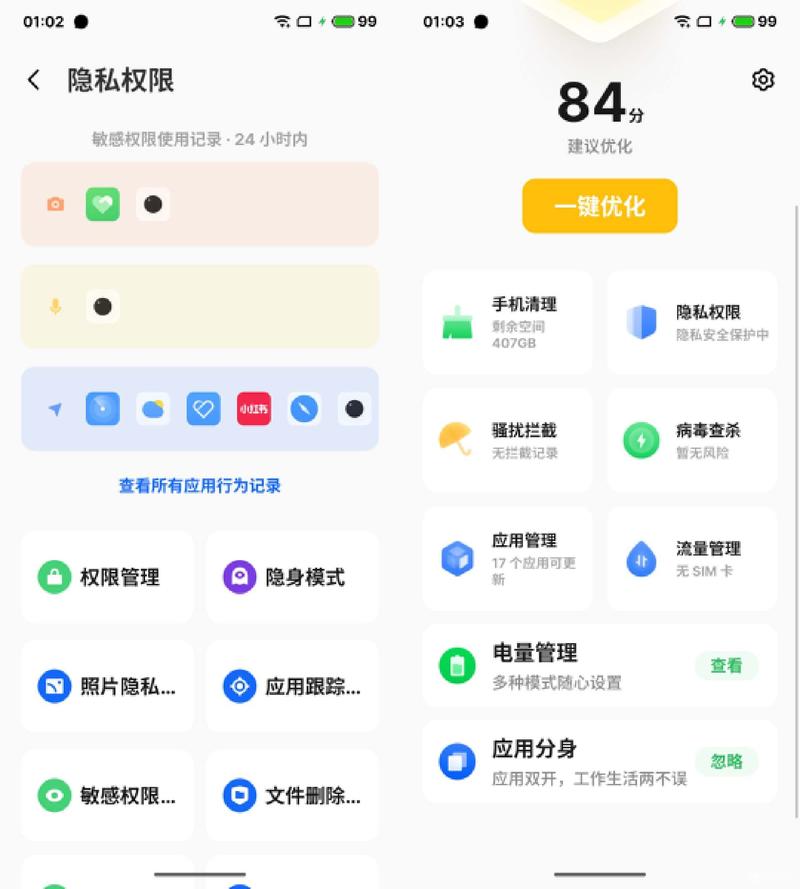Go back from 隐私权限 page
800x889 pixels.
coord(34,81)
